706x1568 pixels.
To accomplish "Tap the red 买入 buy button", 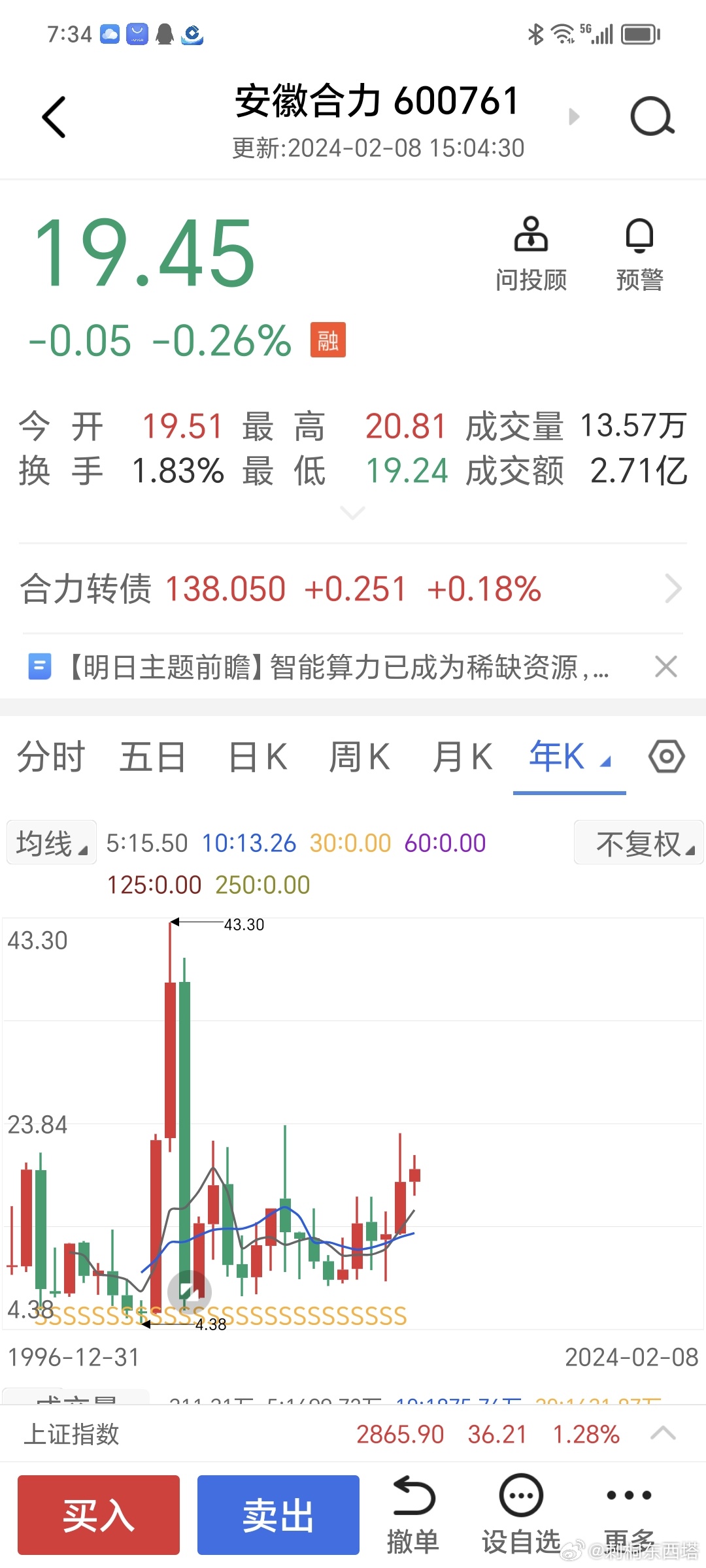I will 99,1514.
